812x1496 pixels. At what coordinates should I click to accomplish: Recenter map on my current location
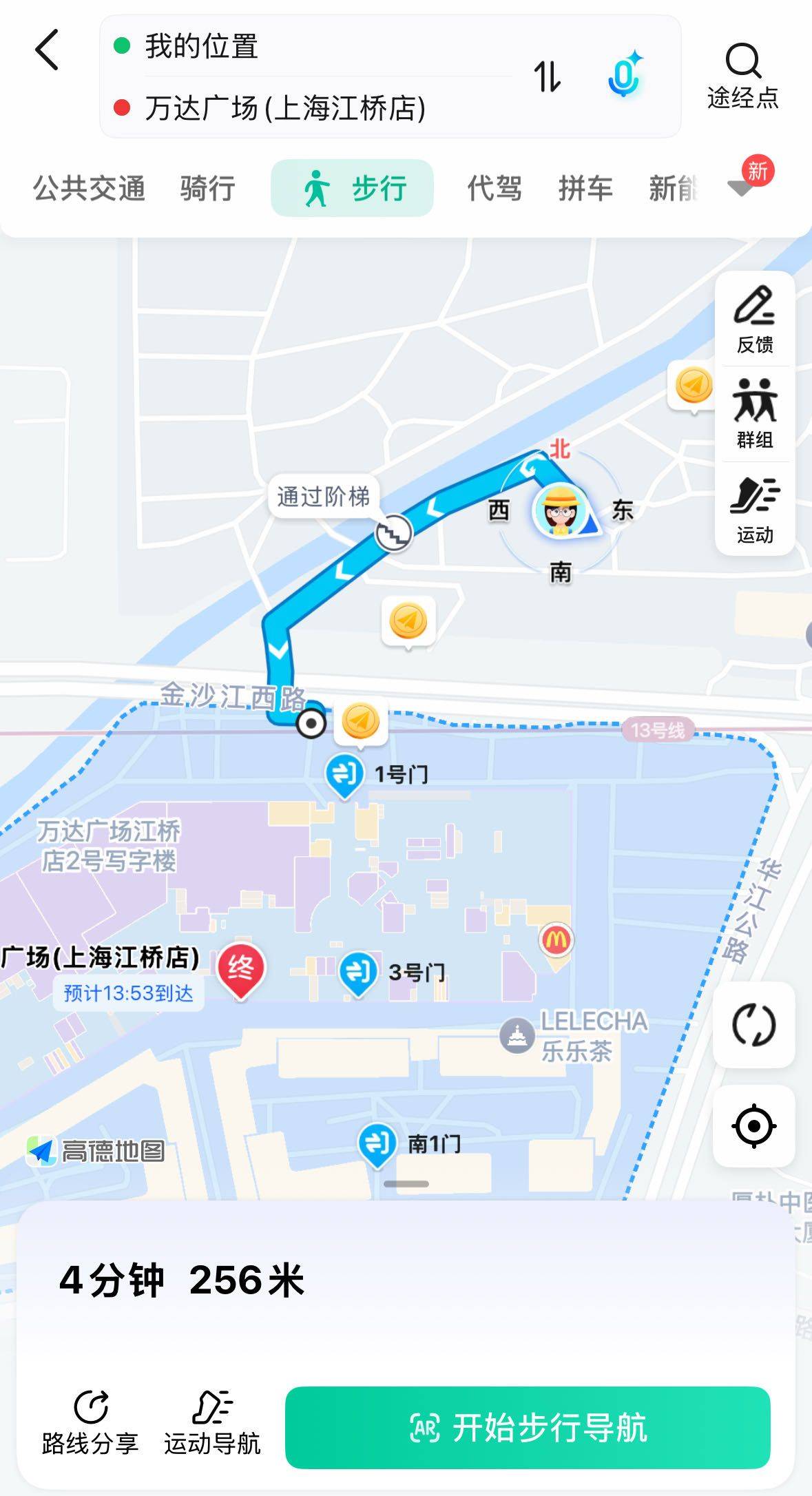(754, 1126)
